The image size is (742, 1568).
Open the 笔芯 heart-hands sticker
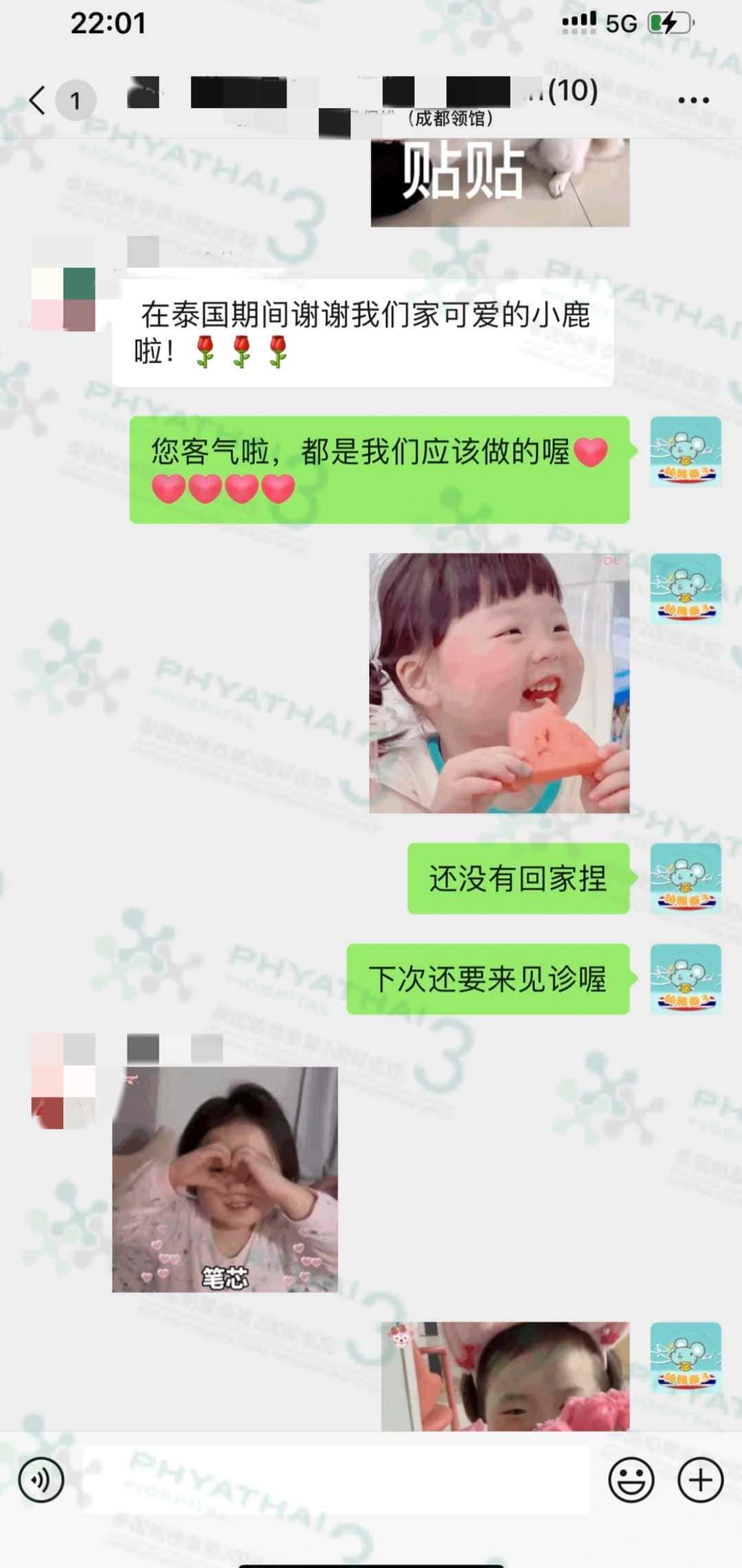[x=225, y=1179]
